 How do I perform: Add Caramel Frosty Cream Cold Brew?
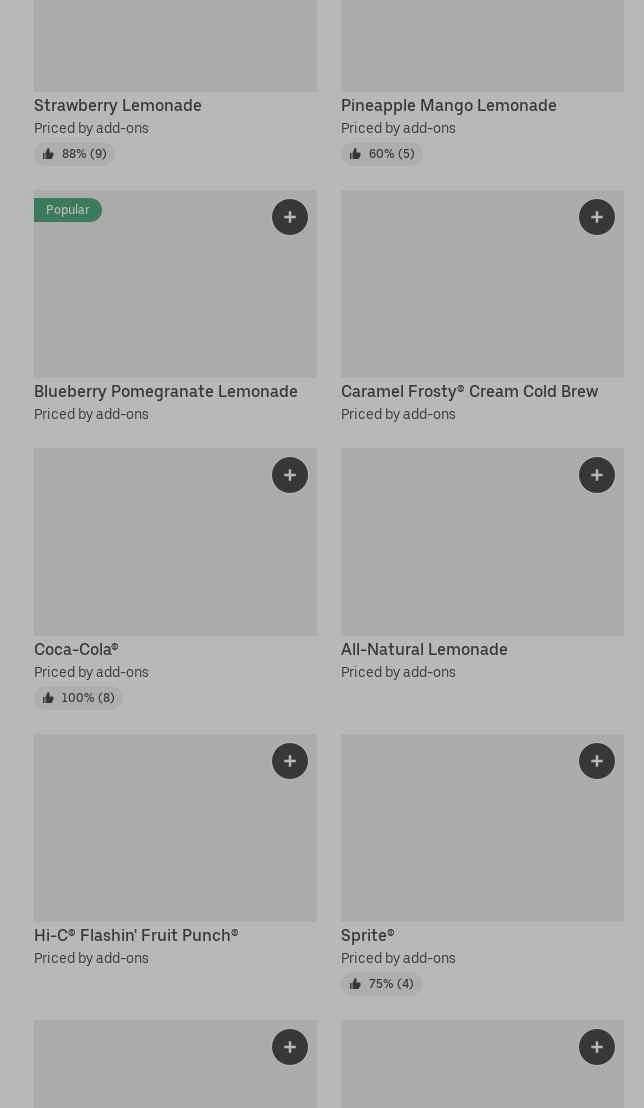coord(597,217)
